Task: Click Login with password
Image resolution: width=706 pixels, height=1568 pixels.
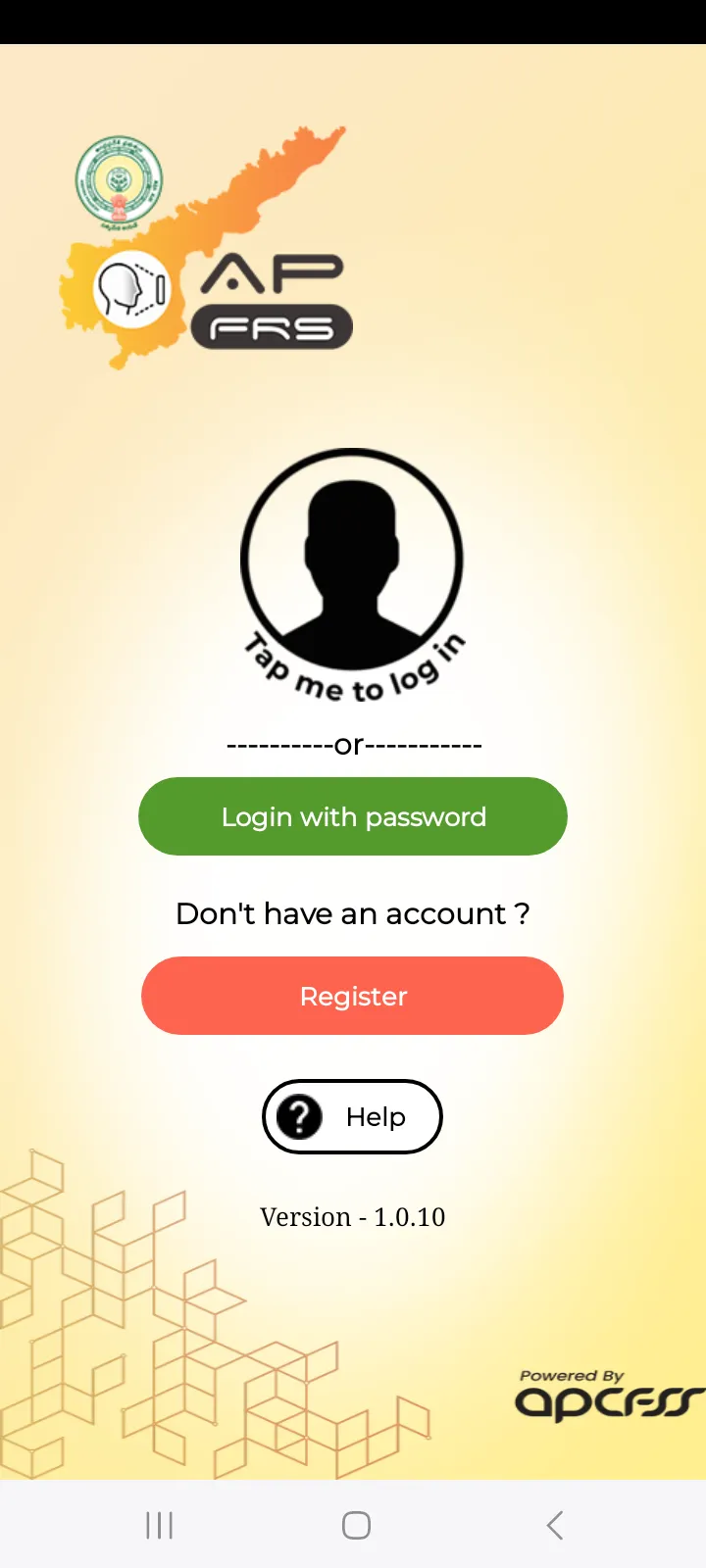Action: click(x=353, y=816)
